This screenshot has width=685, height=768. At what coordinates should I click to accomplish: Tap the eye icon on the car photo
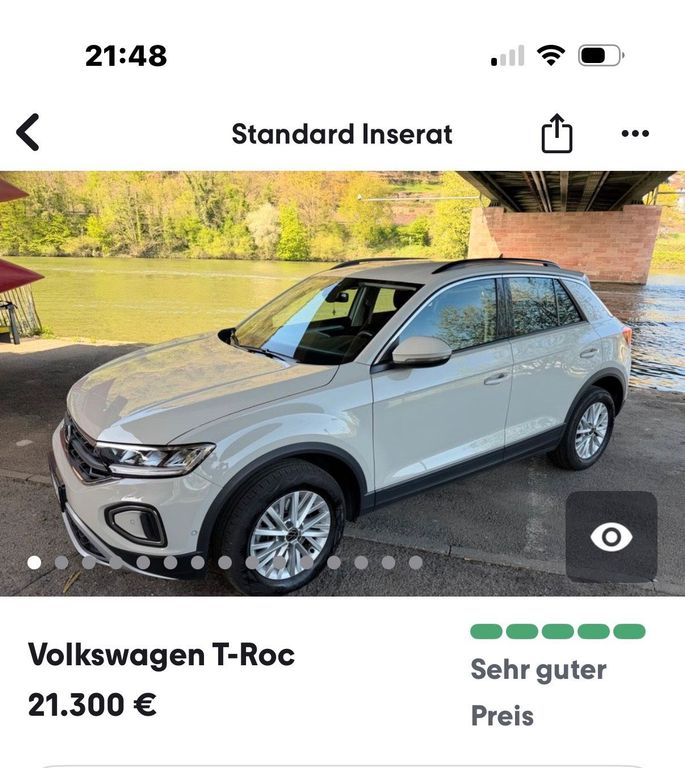611,537
